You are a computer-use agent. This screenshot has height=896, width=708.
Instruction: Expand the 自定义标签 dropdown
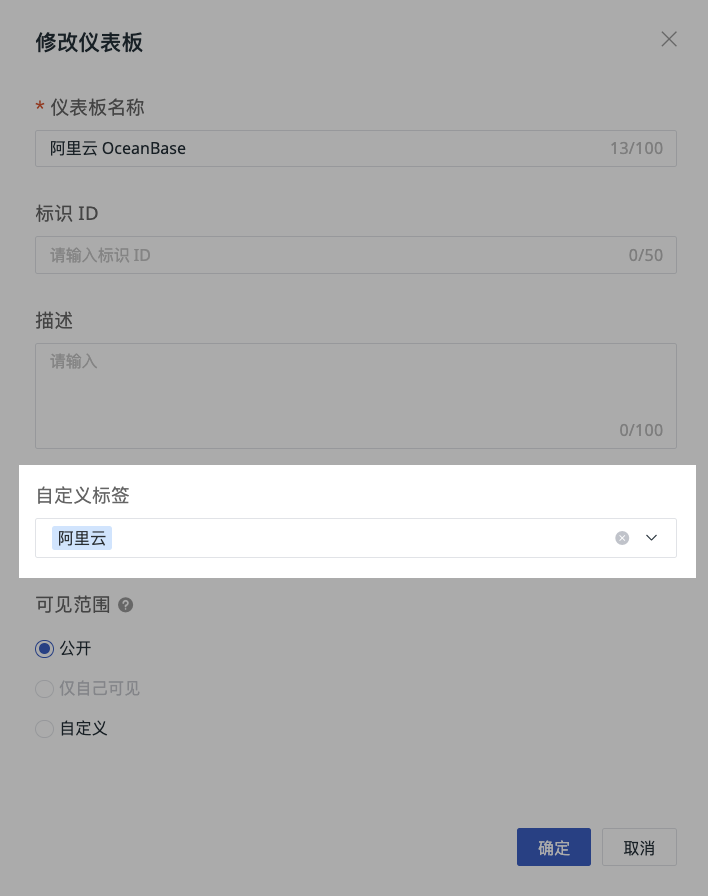pyautogui.click(x=651, y=538)
